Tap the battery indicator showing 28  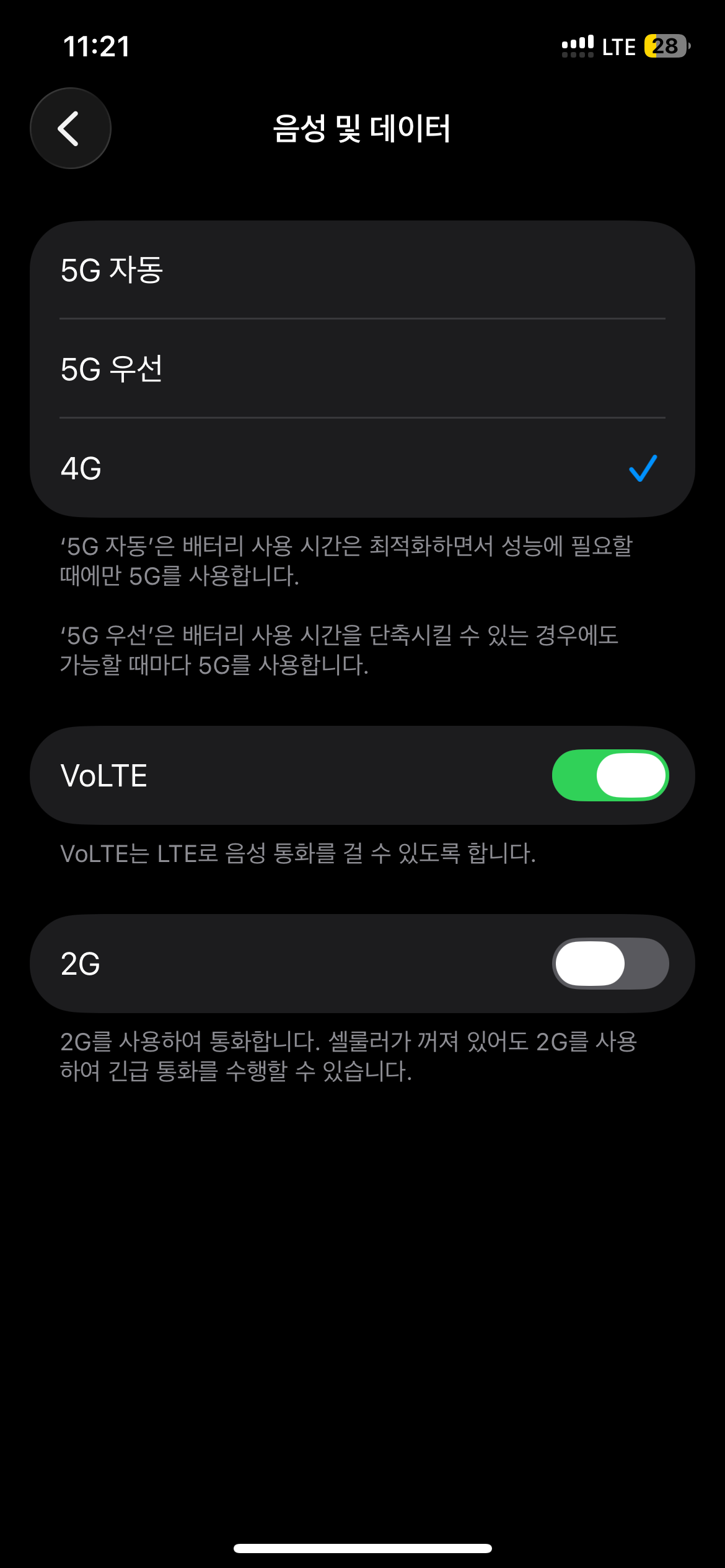pos(666,45)
